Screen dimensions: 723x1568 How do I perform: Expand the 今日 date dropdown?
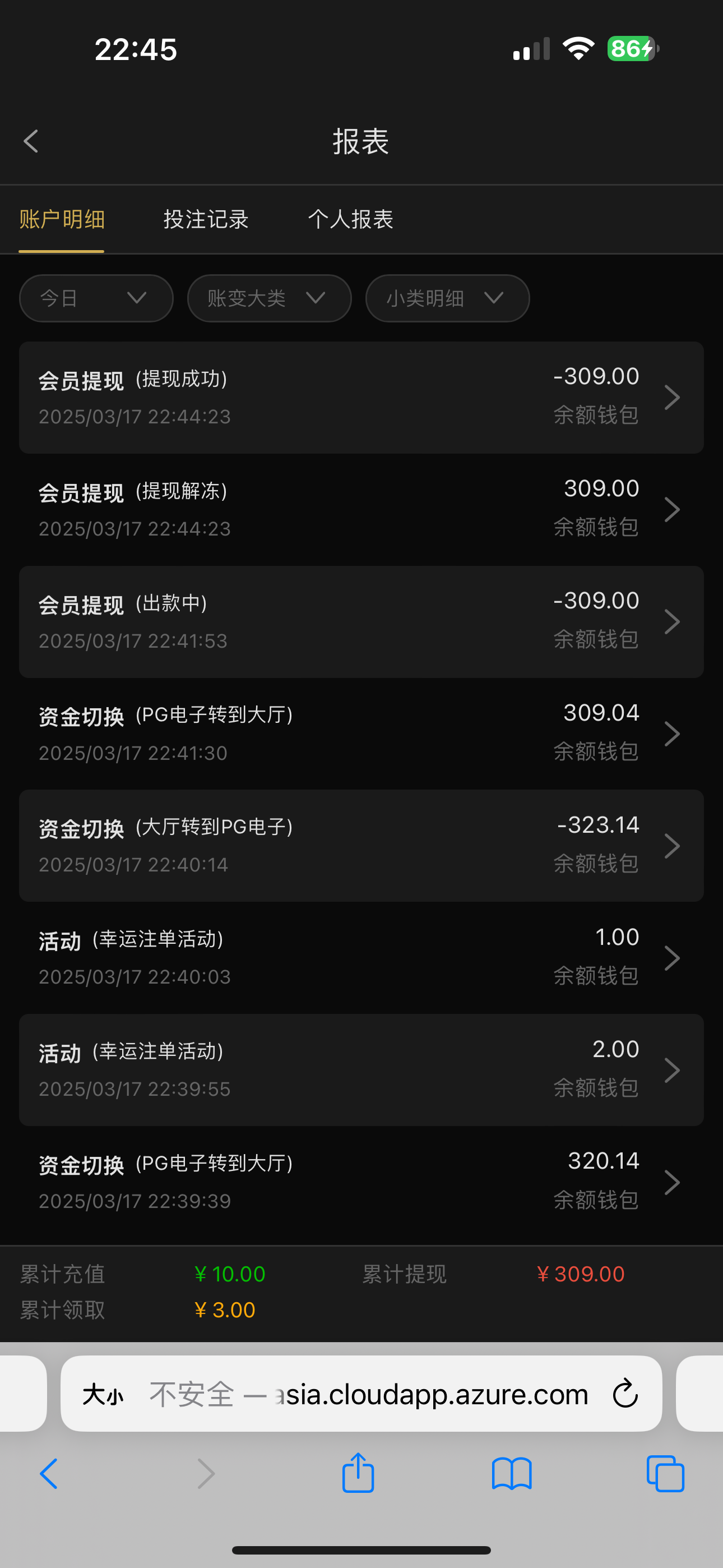pos(96,298)
